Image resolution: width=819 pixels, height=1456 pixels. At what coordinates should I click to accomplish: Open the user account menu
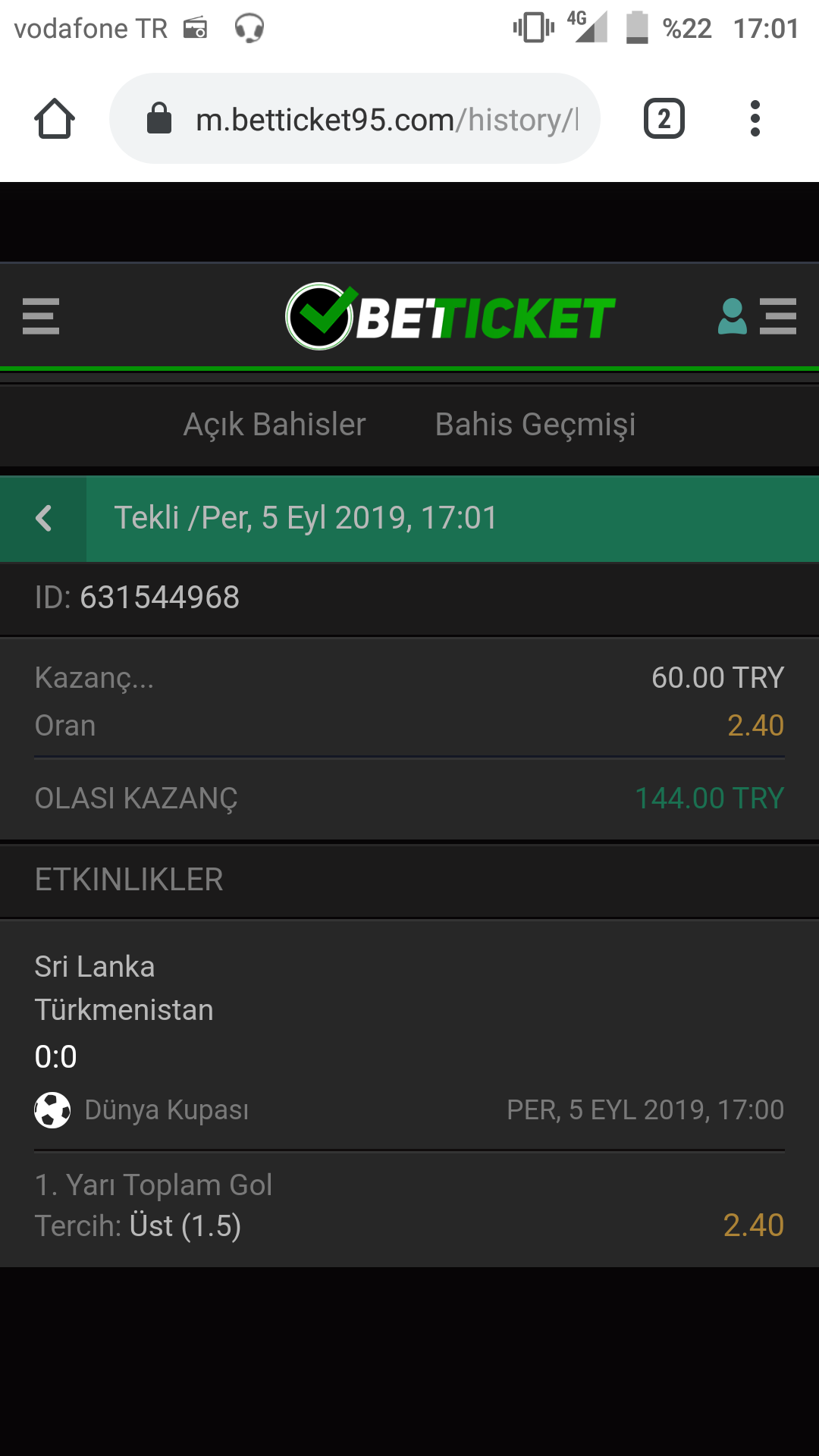[756, 316]
